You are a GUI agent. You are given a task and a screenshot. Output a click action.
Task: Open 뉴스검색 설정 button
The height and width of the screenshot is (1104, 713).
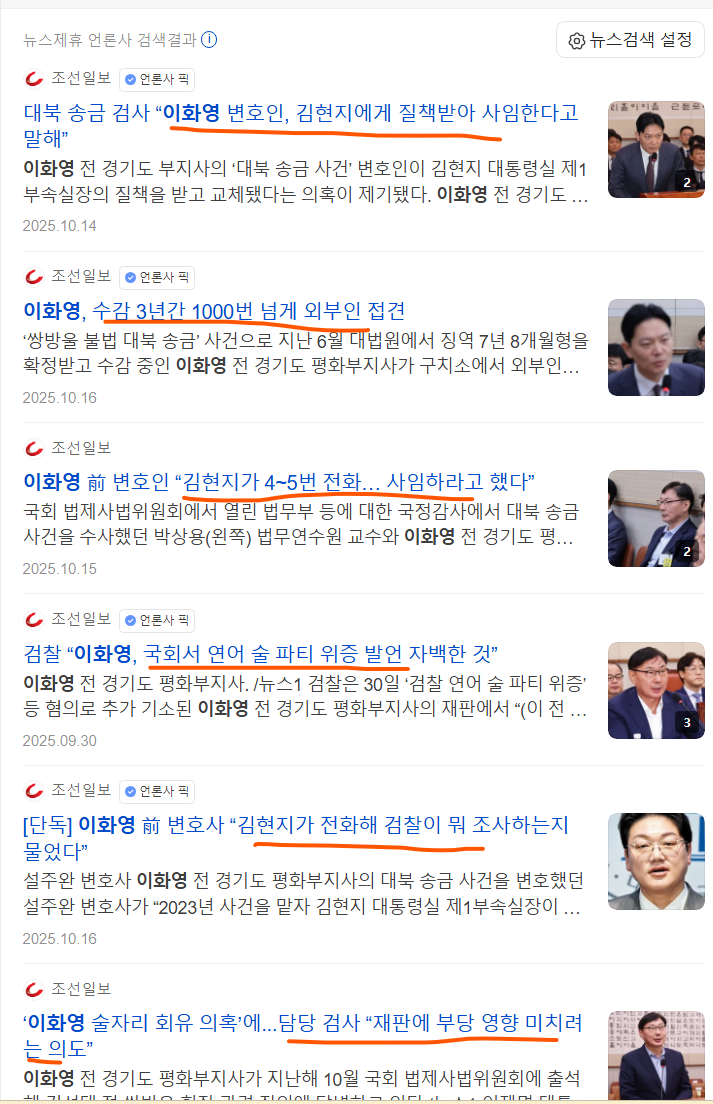pos(630,40)
